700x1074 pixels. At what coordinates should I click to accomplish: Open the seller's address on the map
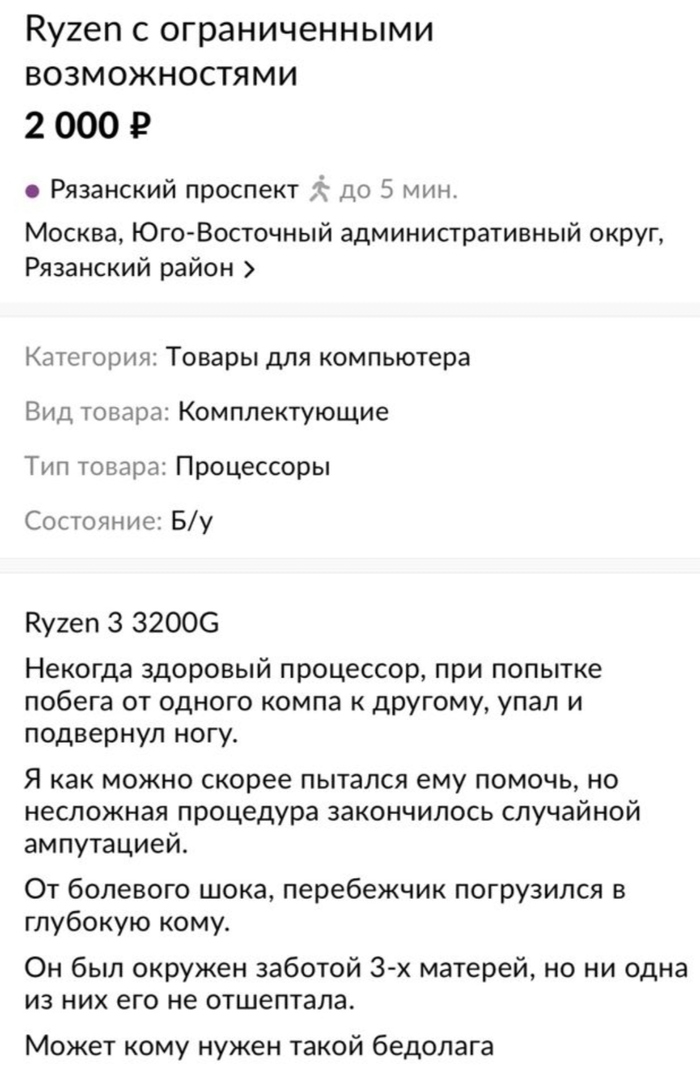(x=344, y=250)
